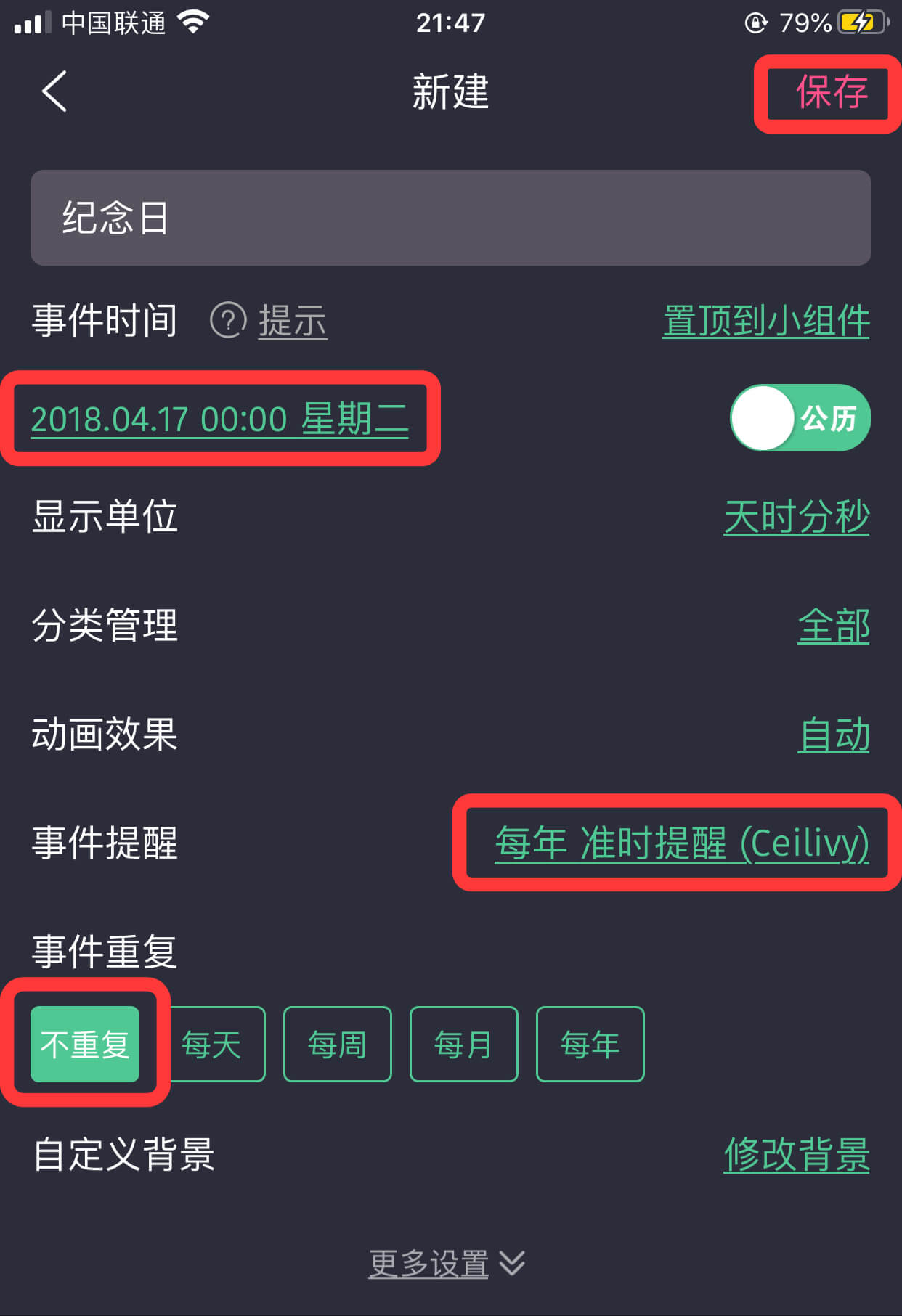Set event repeat to 每天
The image size is (902, 1316).
pyautogui.click(x=211, y=1044)
